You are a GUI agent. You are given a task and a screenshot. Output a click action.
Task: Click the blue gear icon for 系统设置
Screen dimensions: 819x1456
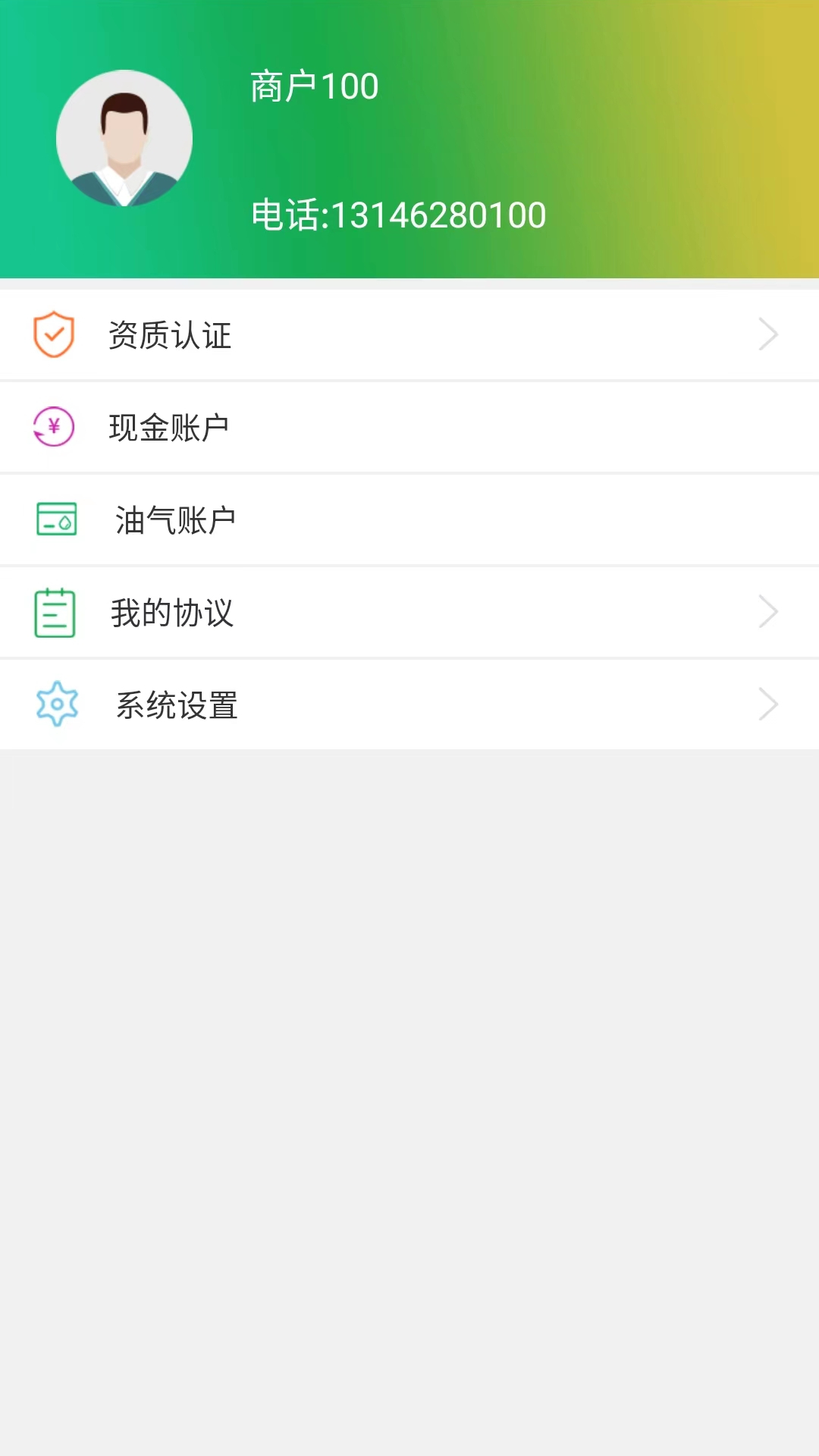[x=56, y=704]
